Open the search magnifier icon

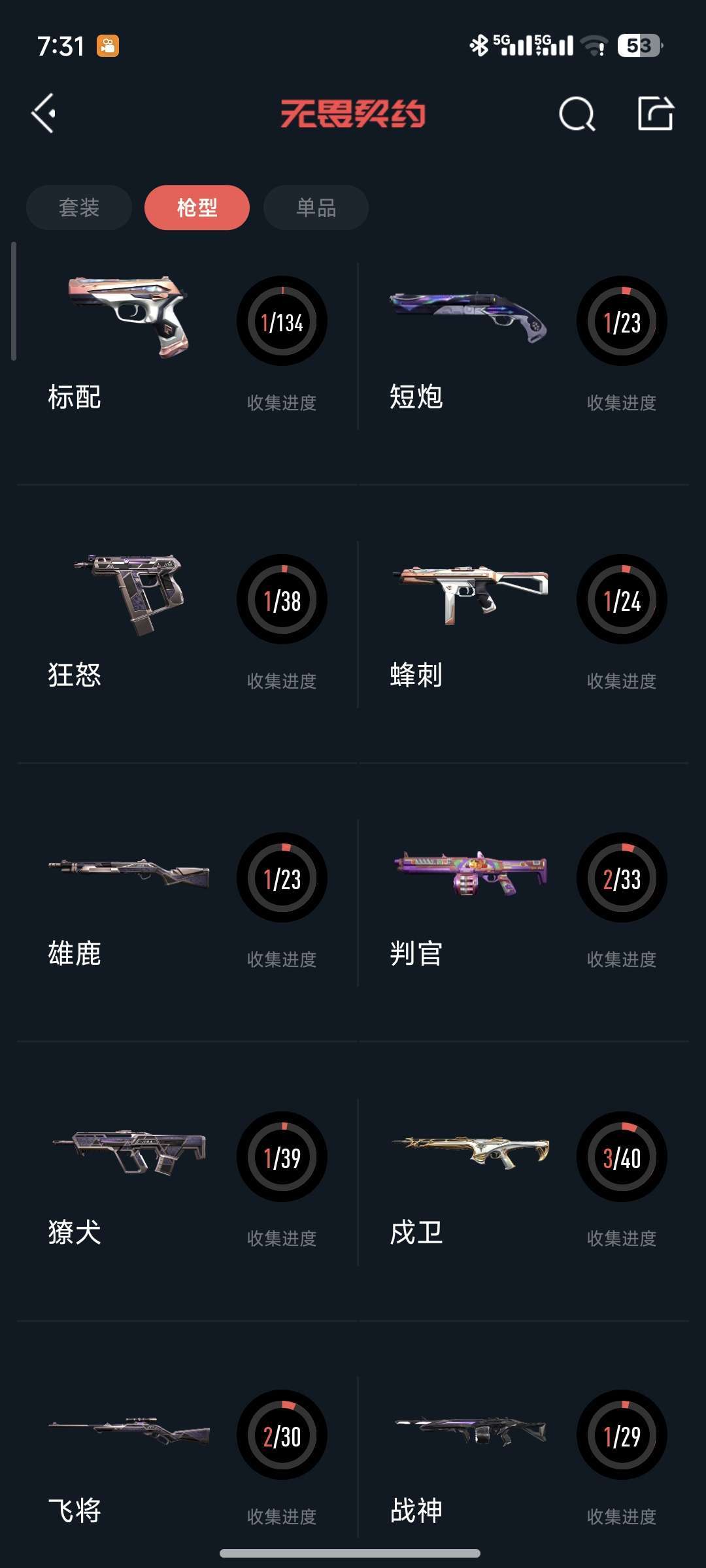pyautogui.click(x=577, y=114)
